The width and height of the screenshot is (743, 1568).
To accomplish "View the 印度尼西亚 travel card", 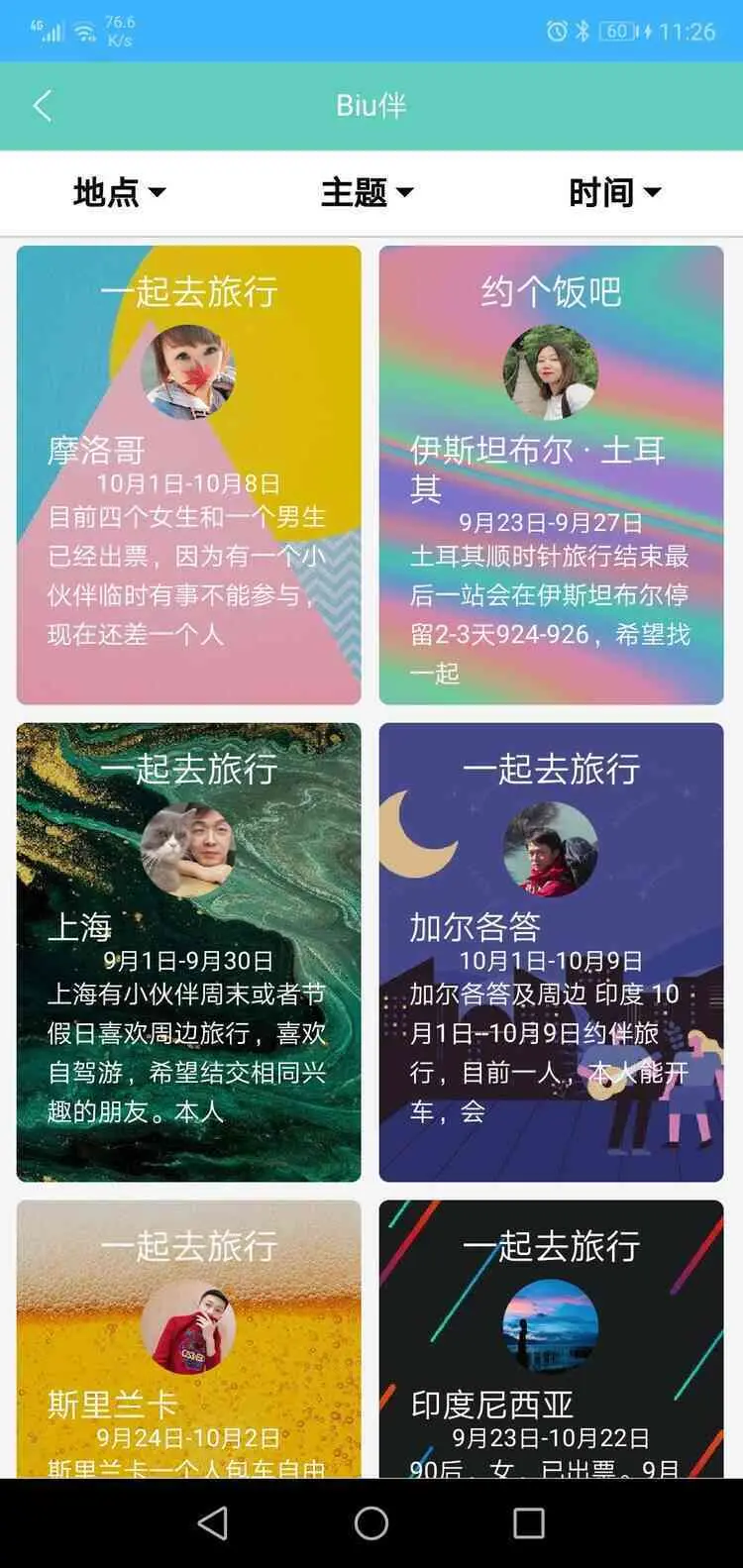I will (551, 1338).
